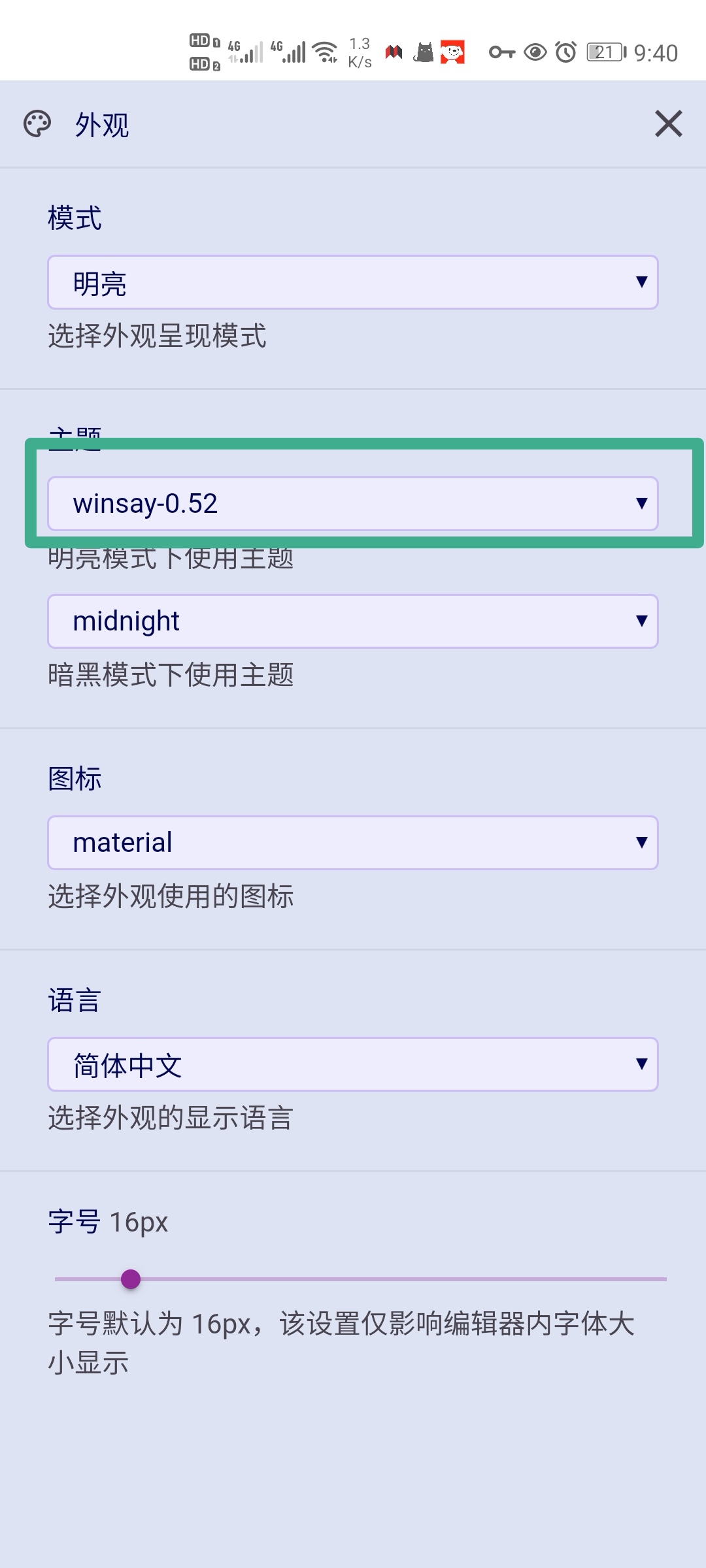Tap the eye comfort icon in status bar
This screenshot has width=706, height=1568.
(535, 53)
